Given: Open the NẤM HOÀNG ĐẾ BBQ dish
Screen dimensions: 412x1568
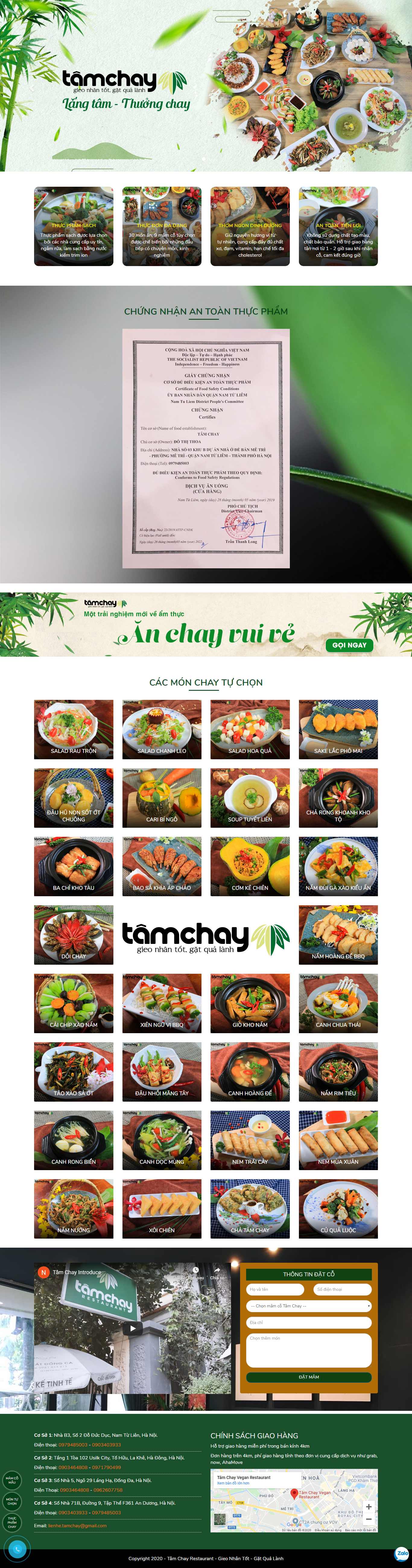Looking at the screenshot, I should 338,934.
